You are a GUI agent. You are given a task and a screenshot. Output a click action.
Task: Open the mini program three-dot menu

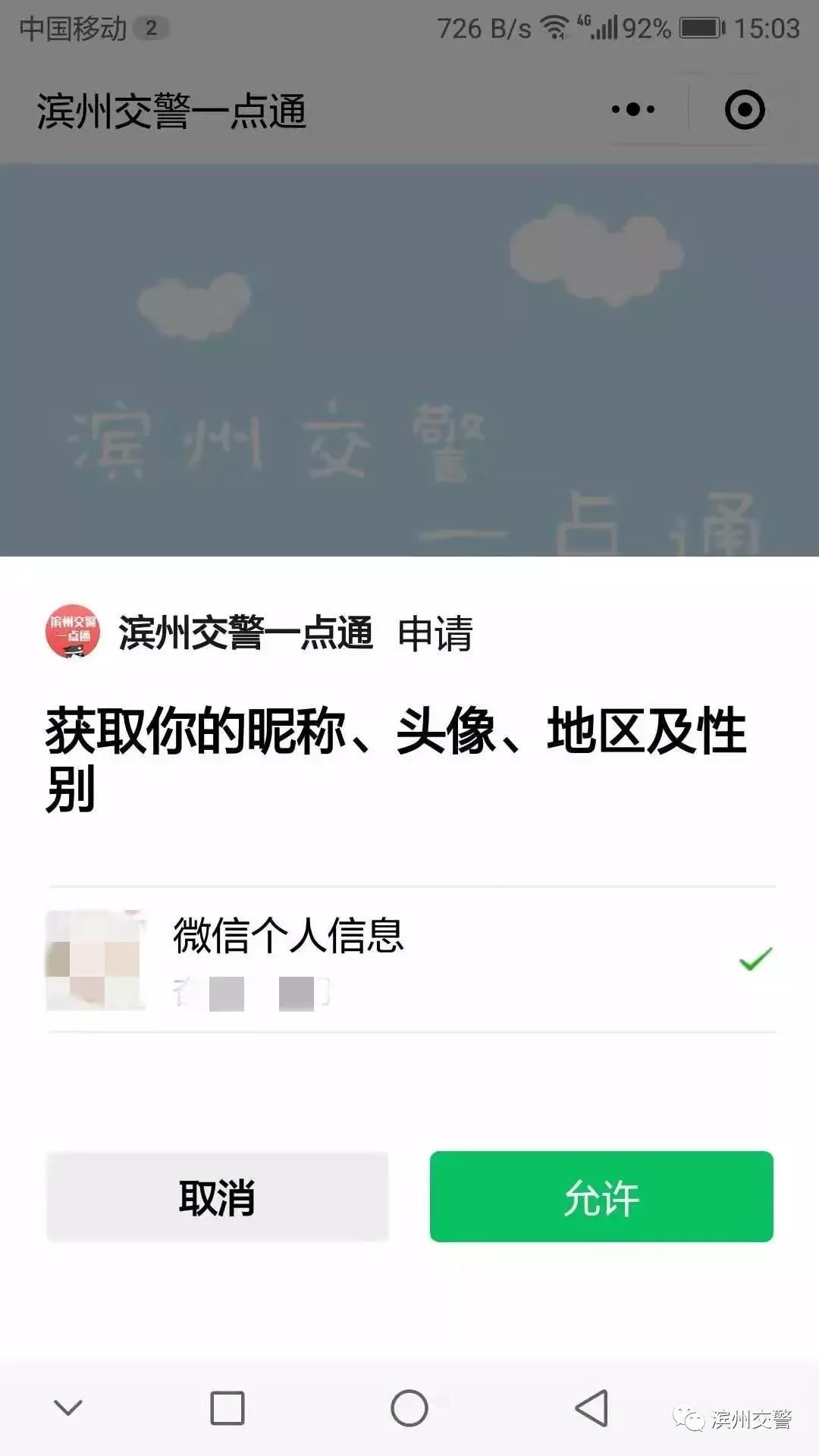tap(633, 110)
